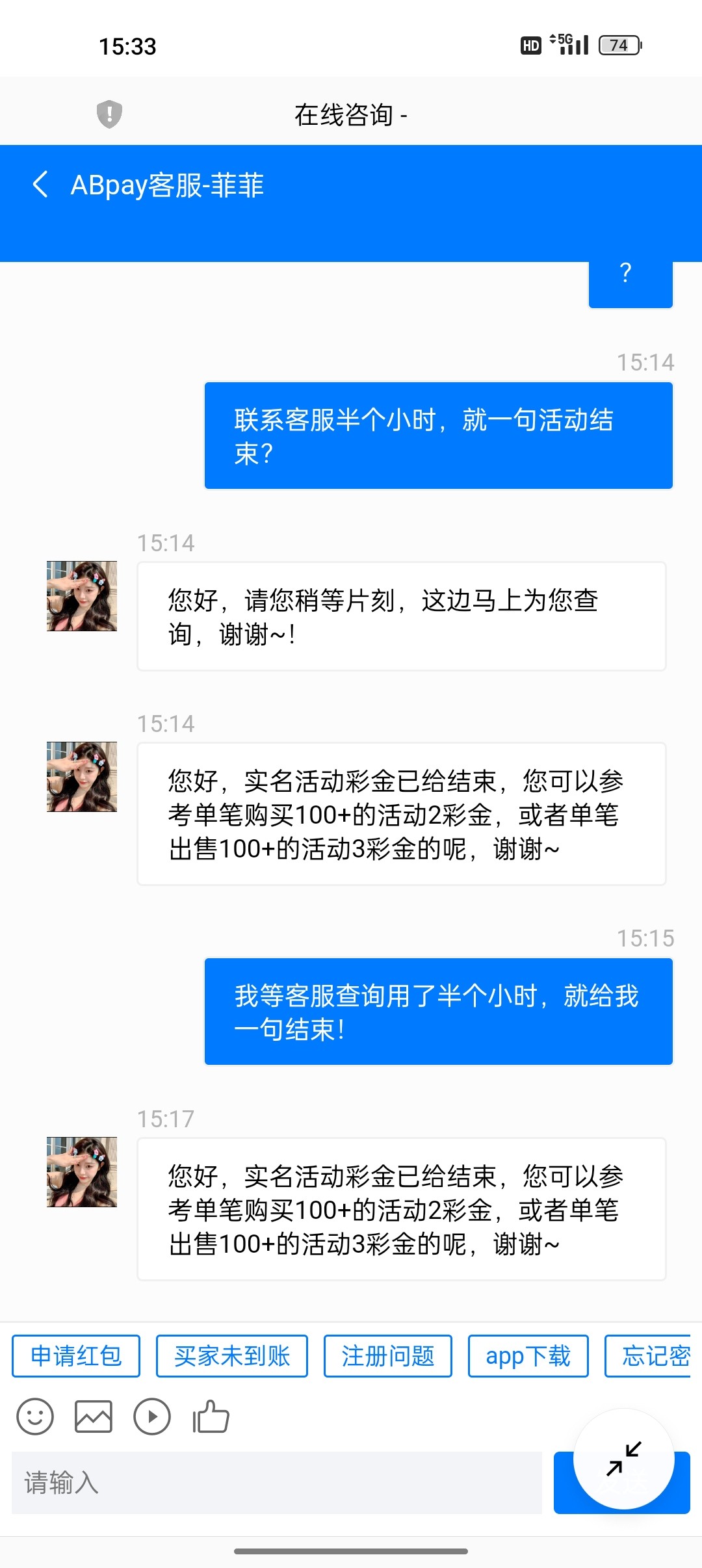Tap the 注册问题 quick reply chip

[387, 1356]
